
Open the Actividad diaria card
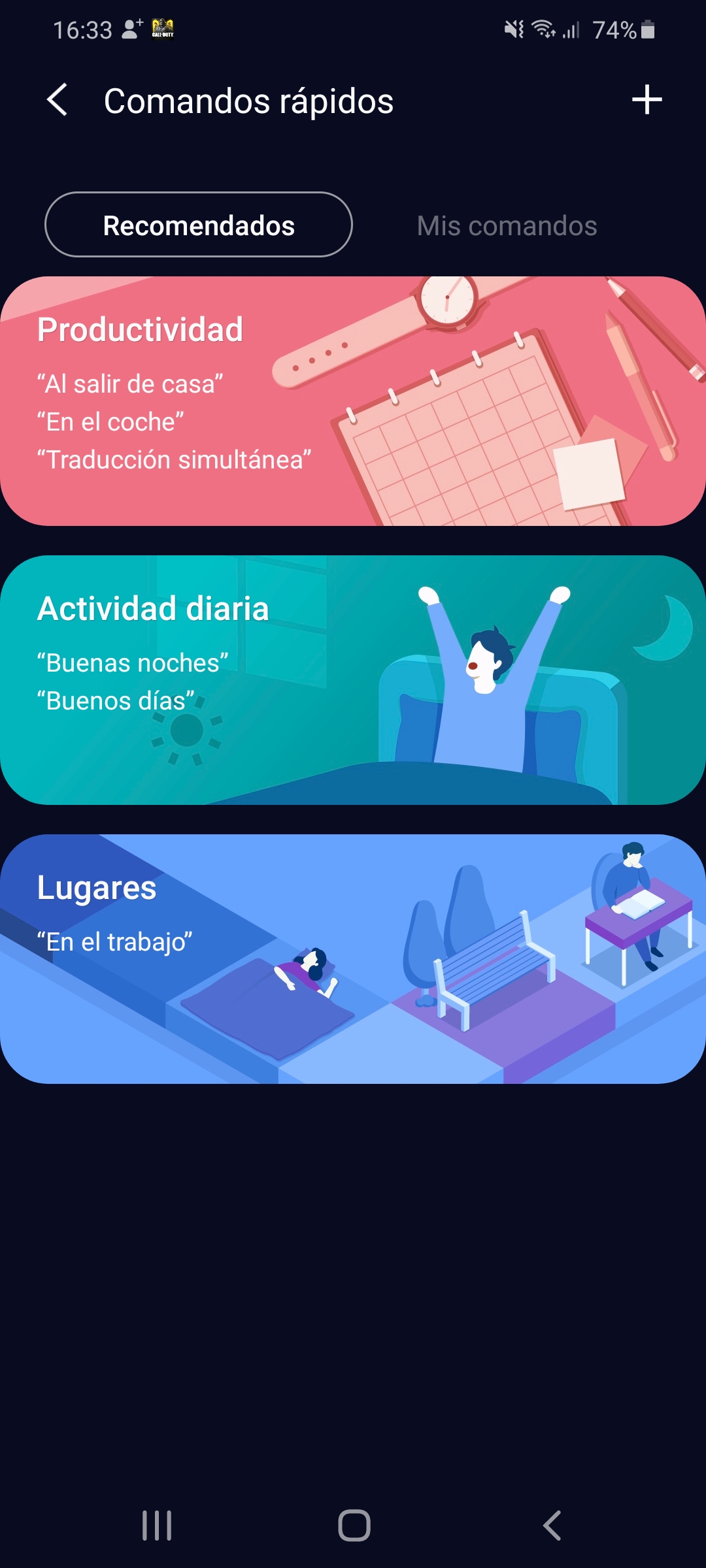point(353,680)
